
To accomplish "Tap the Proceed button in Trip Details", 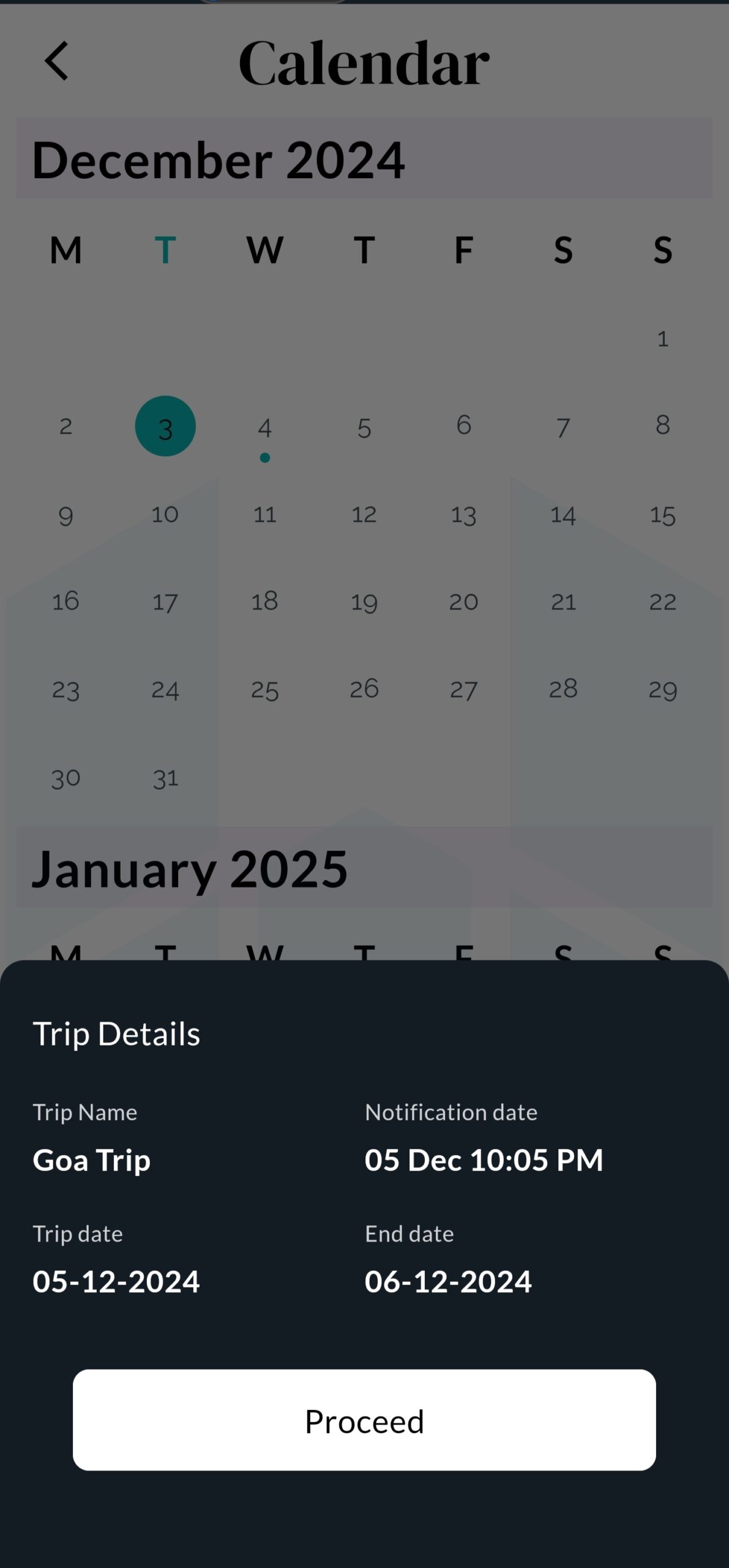I will pyautogui.click(x=364, y=1420).
